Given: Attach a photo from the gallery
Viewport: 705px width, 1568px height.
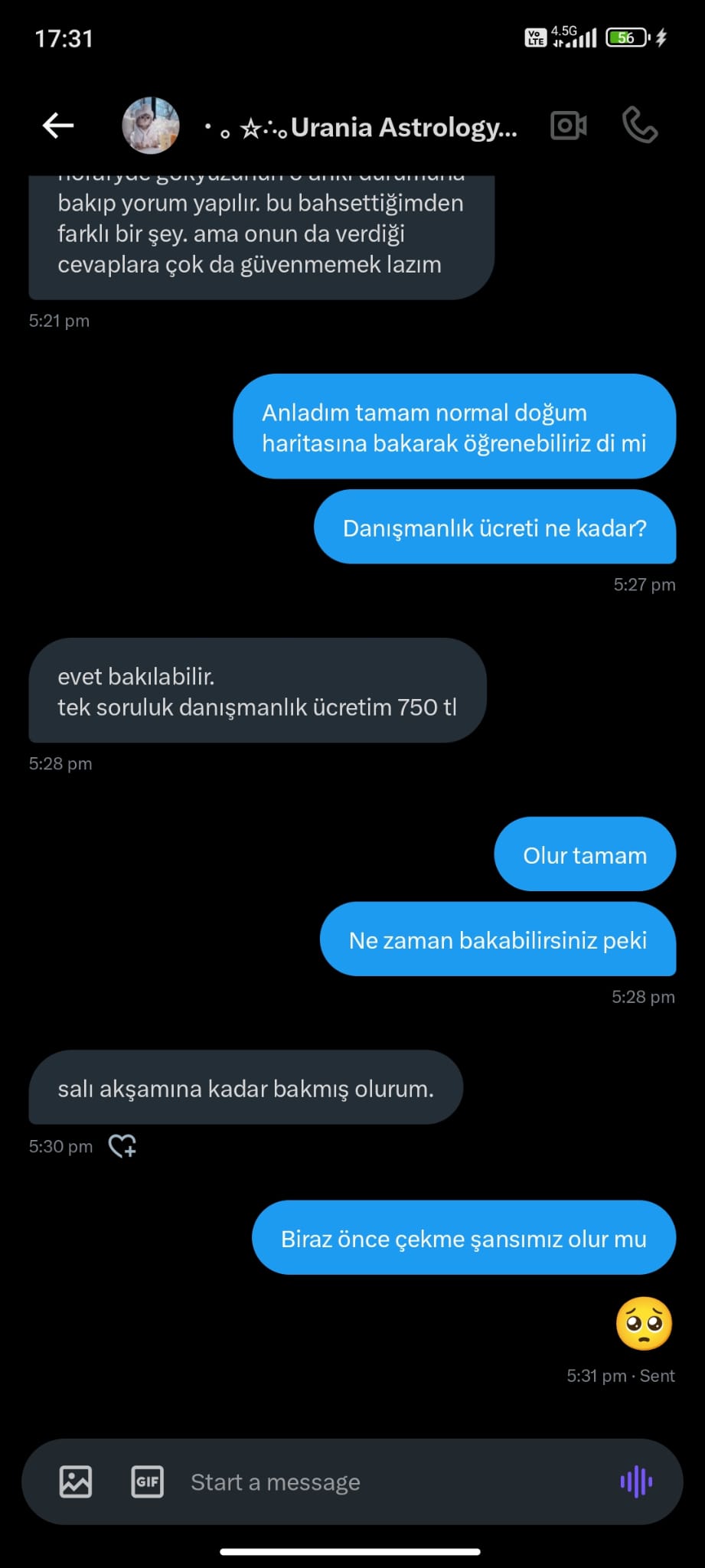Looking at the screenshot, I should tap(76, 1481).
